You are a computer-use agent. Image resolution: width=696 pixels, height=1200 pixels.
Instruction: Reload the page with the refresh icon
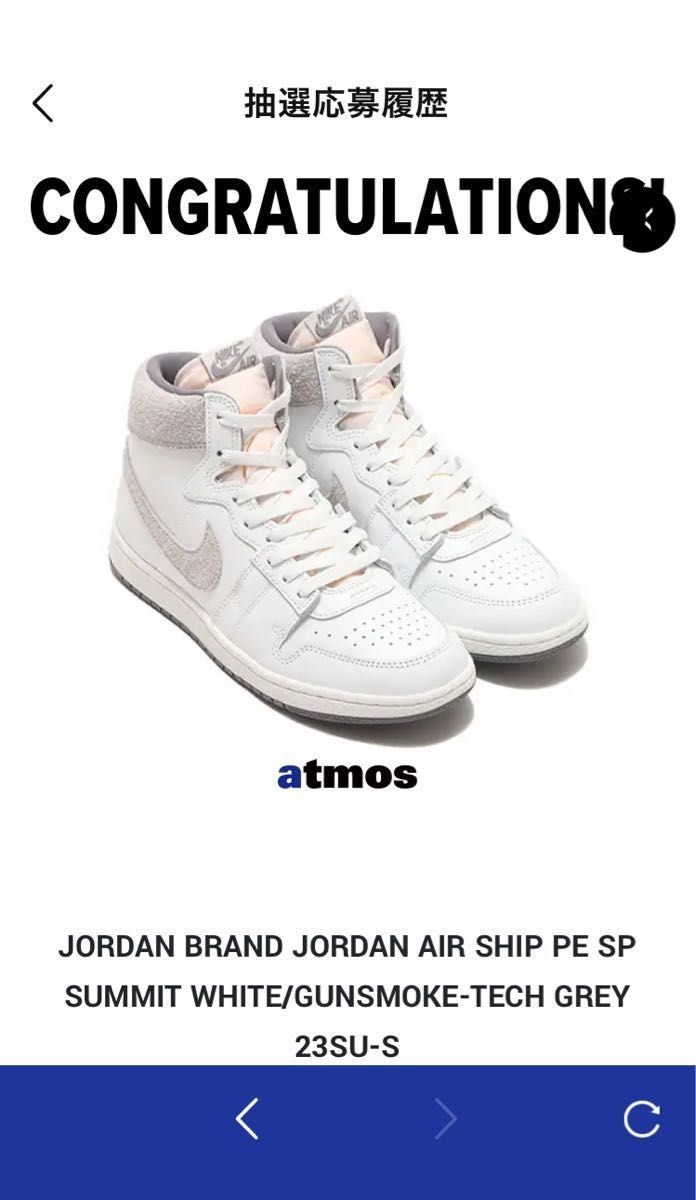[x=641, y=1119]
